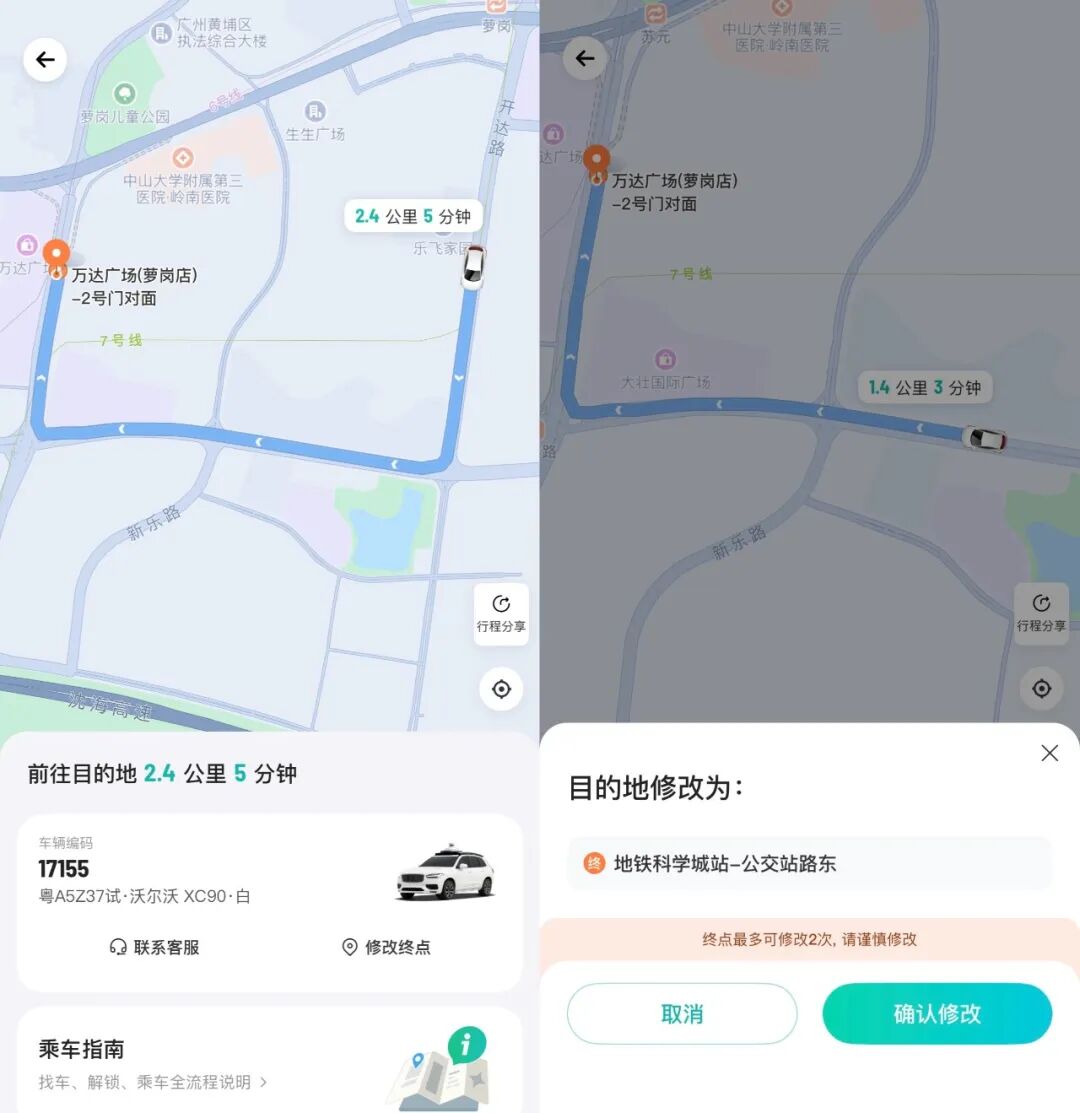
Task: Go back from the trip map screen
Action: pyautogui.click(x=45, y=60)
